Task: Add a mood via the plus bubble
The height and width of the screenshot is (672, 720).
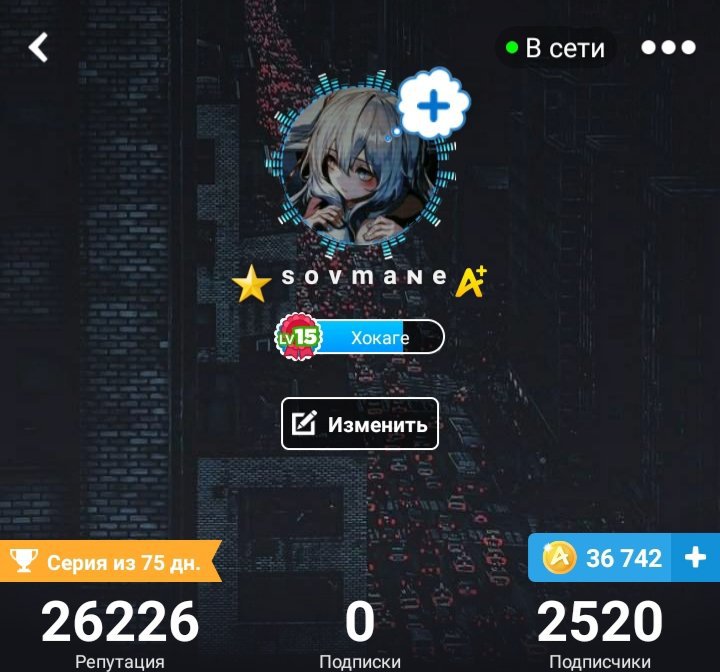Action: pyautogui.click(x=433, y=104)
